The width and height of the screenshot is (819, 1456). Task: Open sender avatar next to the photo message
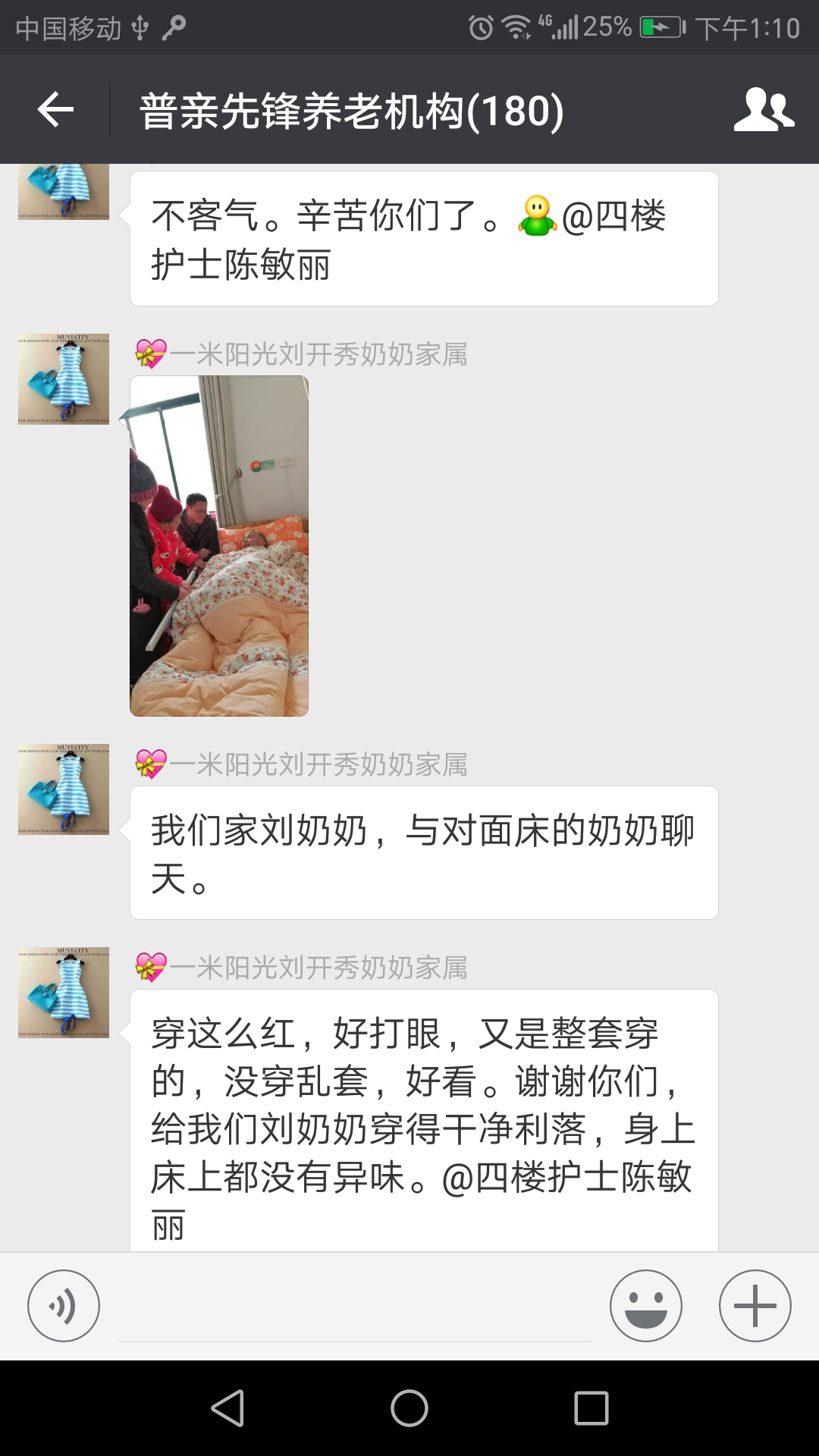click(x=64, y=379)
